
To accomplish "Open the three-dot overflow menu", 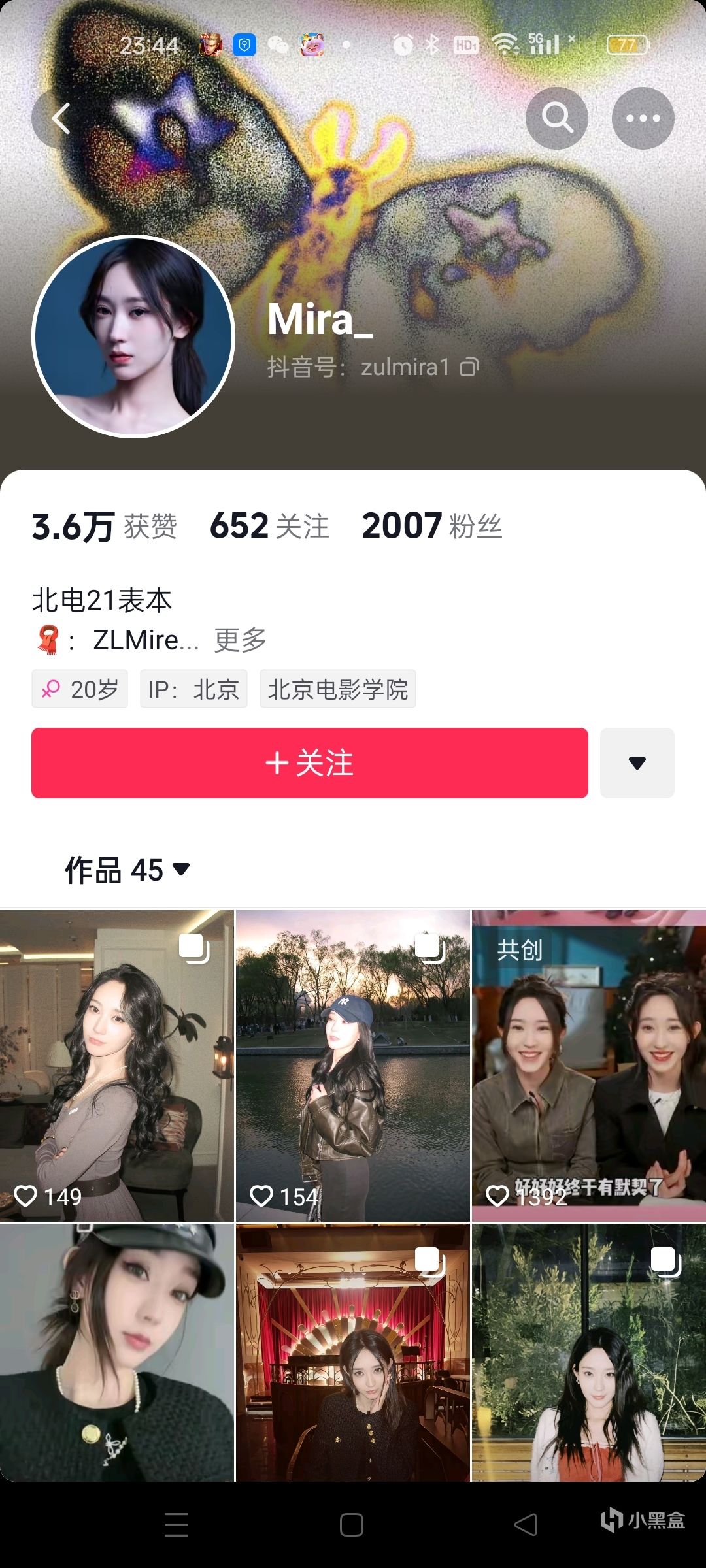I will coord(643,118).
